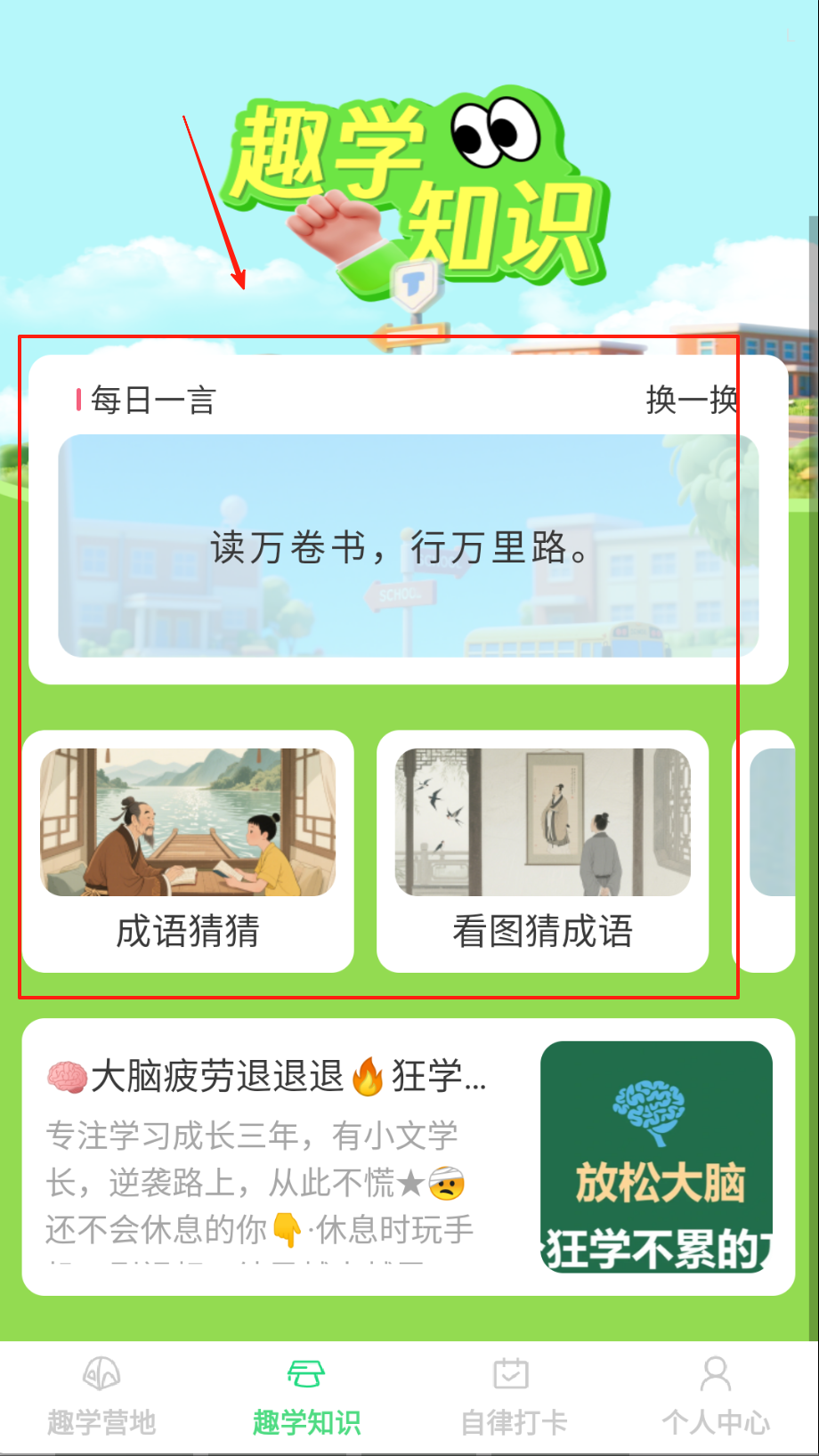Switch to the 趣学营地 tab
This screenshot has width=819, height=1456.
pos(101,1397)
